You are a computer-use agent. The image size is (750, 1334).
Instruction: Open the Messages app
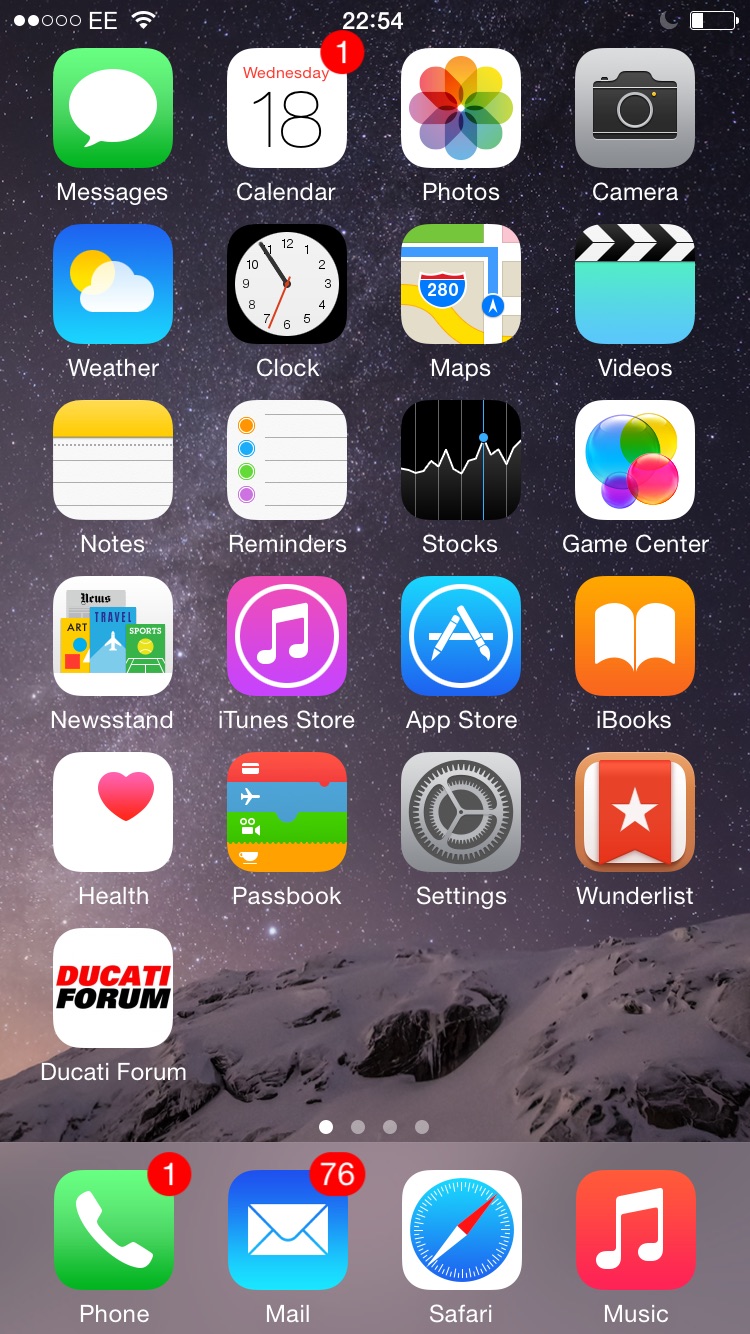113,108
